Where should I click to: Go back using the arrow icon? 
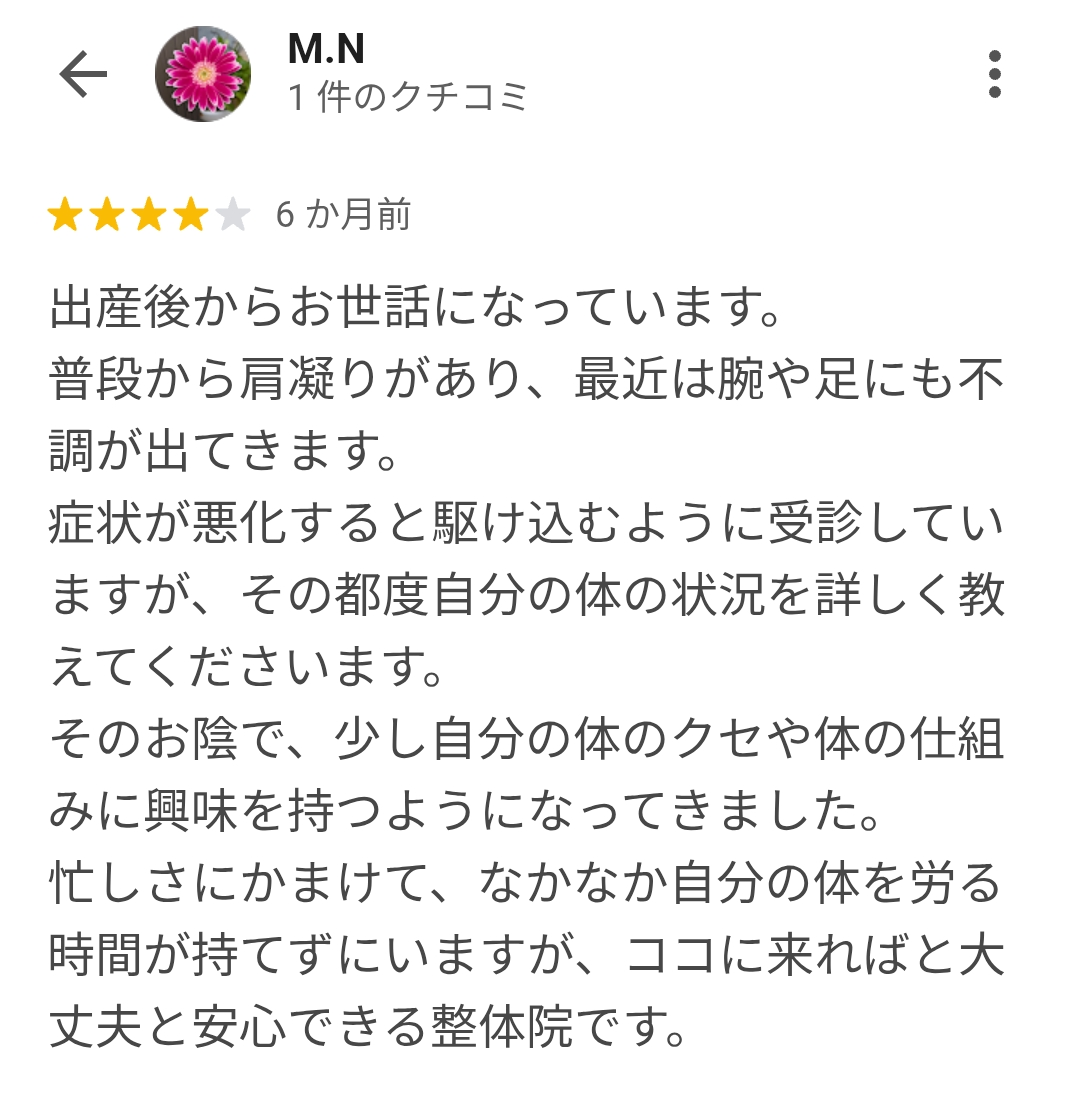tap(83, 75)
